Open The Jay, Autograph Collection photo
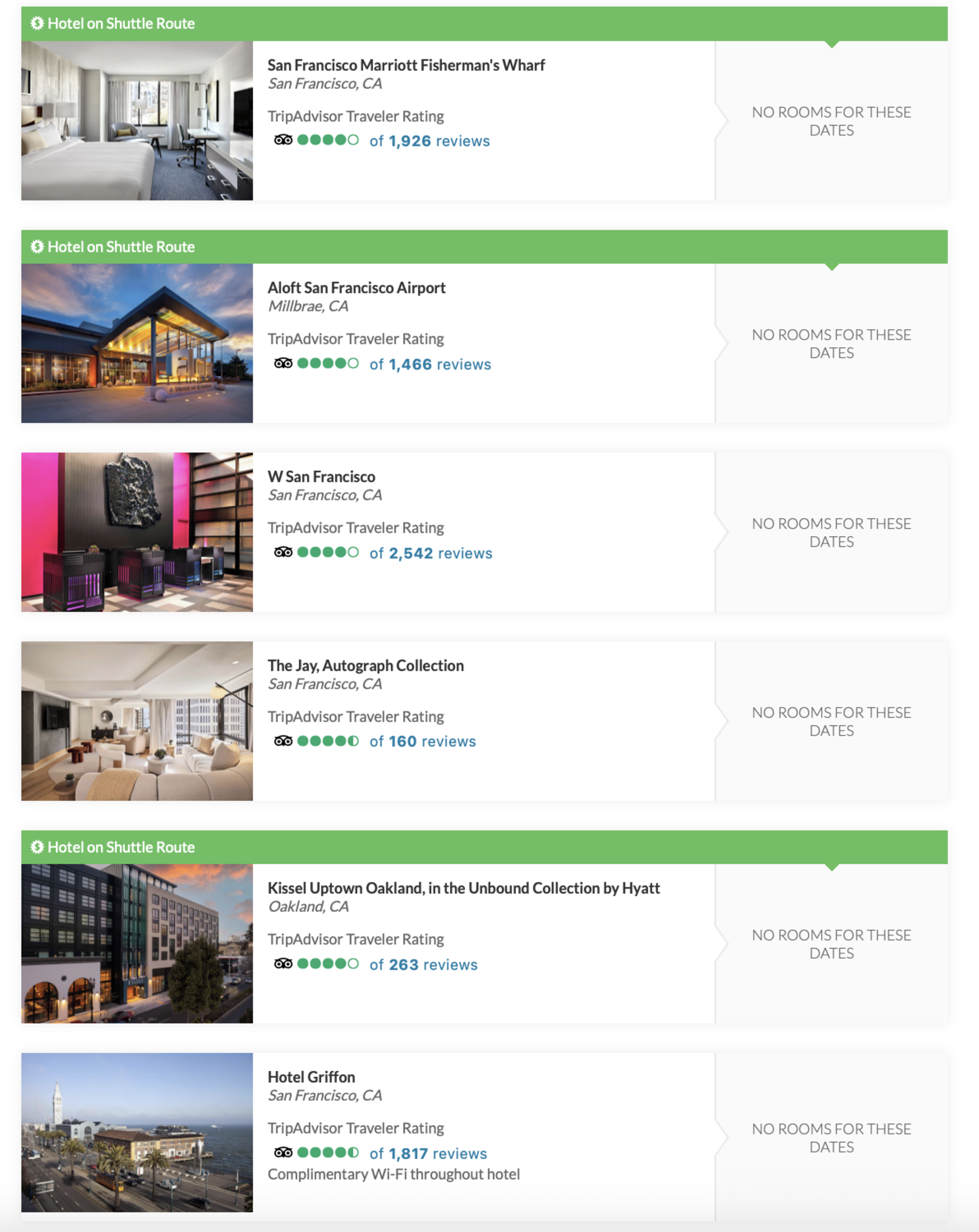This screenshot has width=979, height=1232. coord(137,721)
